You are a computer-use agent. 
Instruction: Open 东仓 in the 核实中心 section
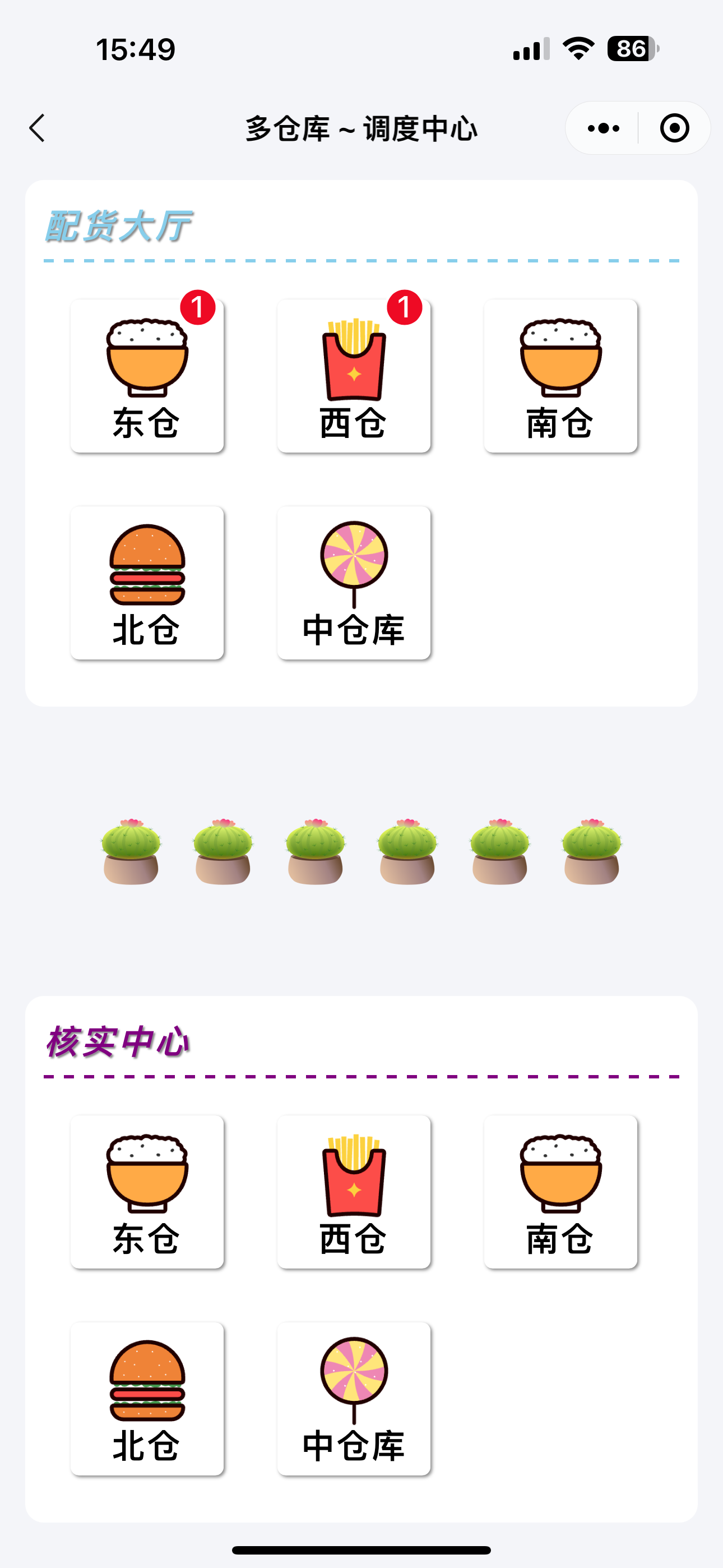coord(147,1191)
